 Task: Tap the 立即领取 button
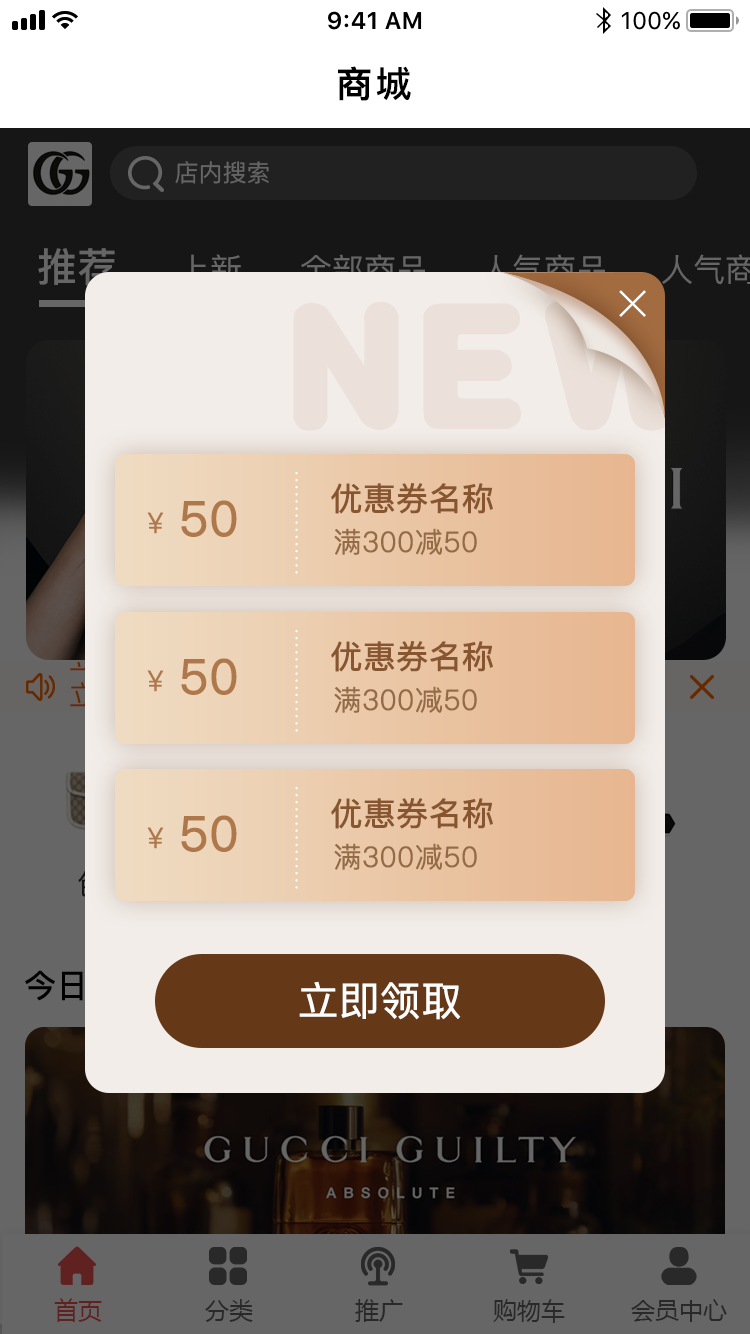(379, 1001)
